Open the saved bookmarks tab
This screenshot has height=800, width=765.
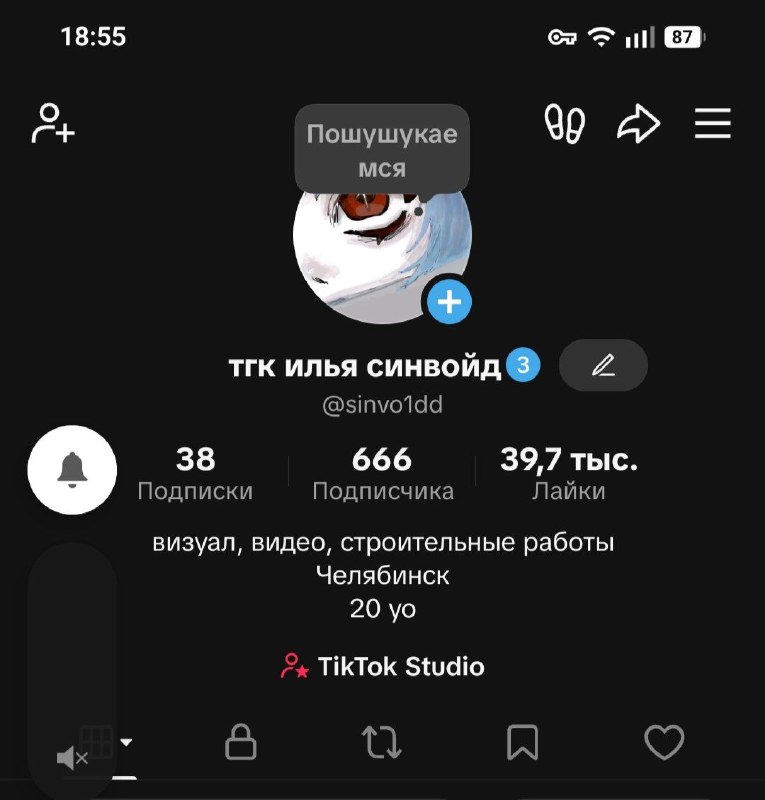522,742
